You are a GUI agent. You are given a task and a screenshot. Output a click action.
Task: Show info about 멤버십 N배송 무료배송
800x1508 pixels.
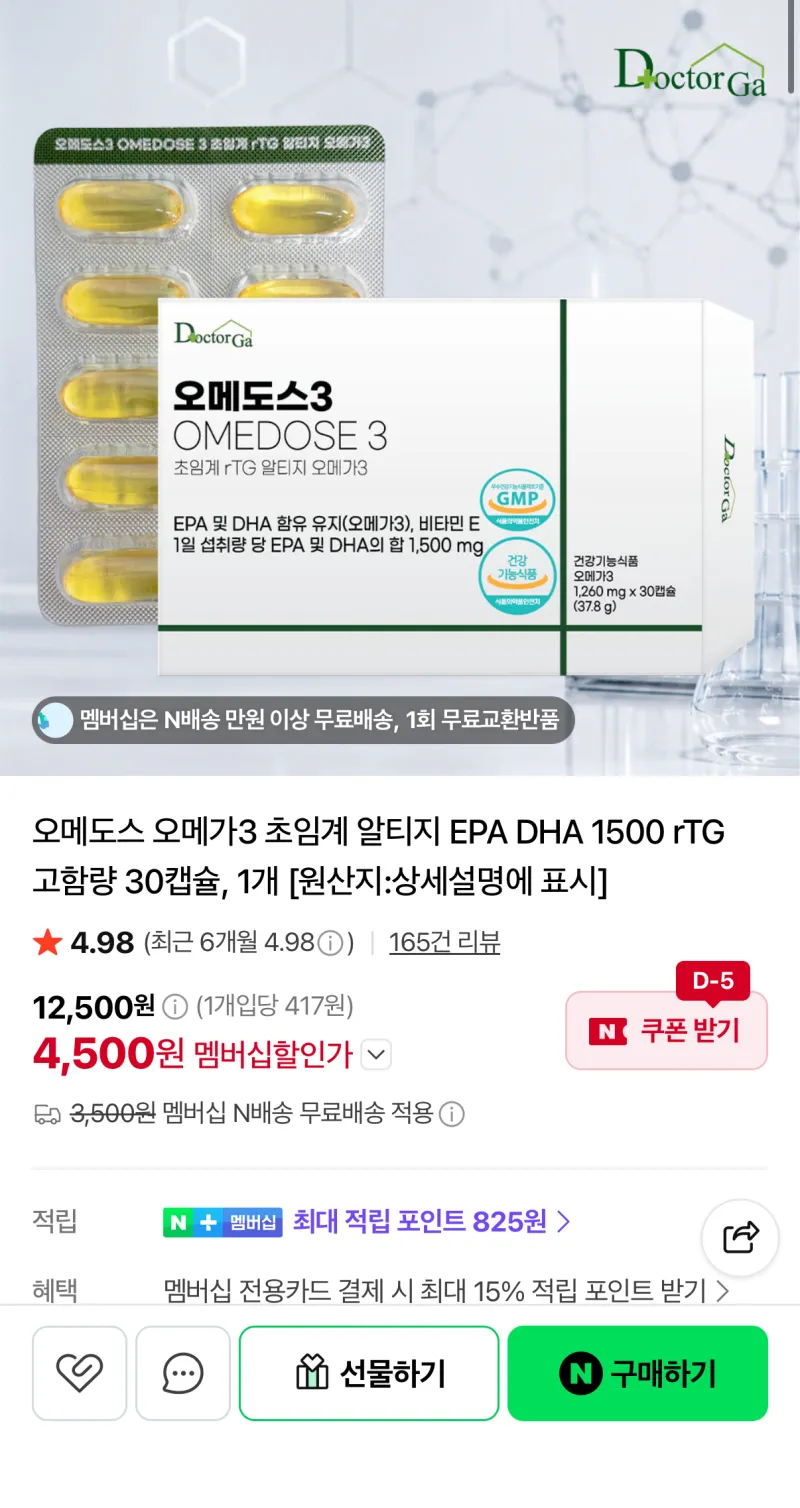click(452, 1113)
